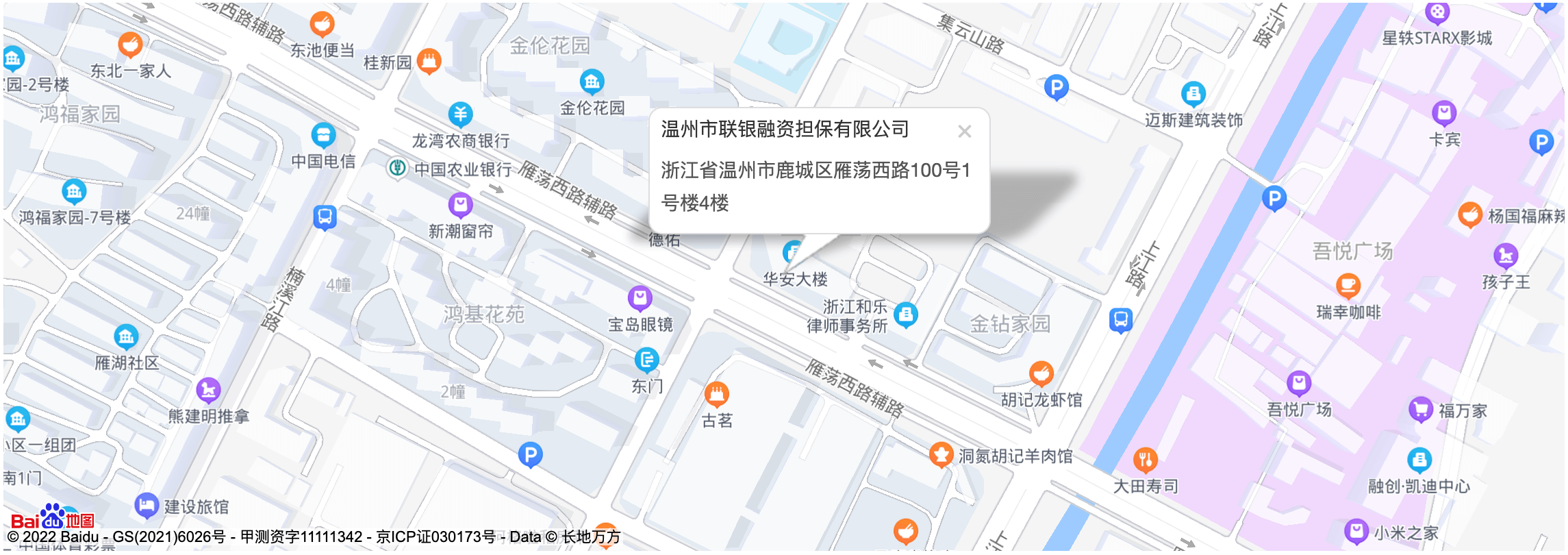Viewport: 1568px width, 555px height.
Task: Select the 华安大楼 map marker
Action: point(792,252)
